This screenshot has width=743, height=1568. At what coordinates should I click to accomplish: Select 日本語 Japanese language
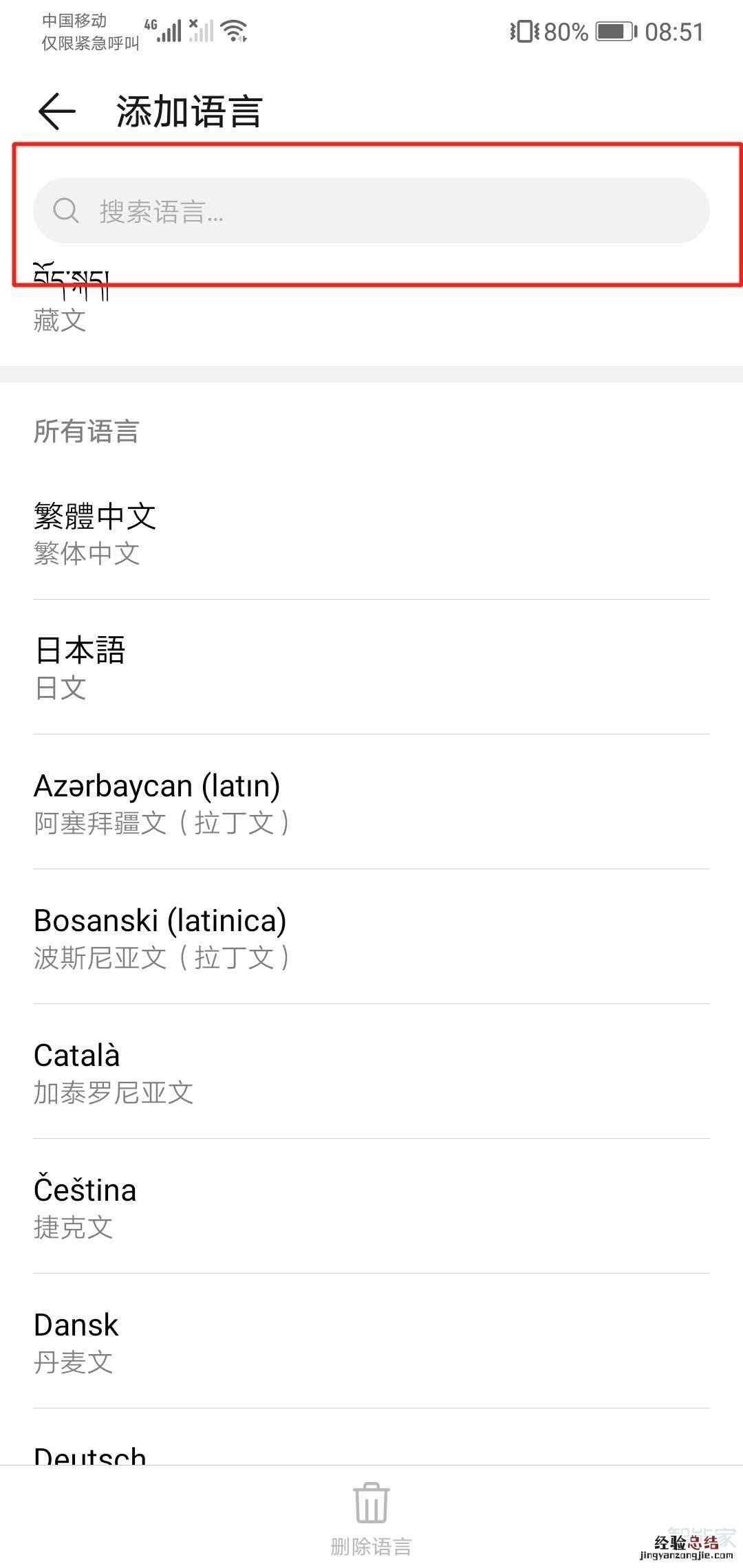pos(371,668)
